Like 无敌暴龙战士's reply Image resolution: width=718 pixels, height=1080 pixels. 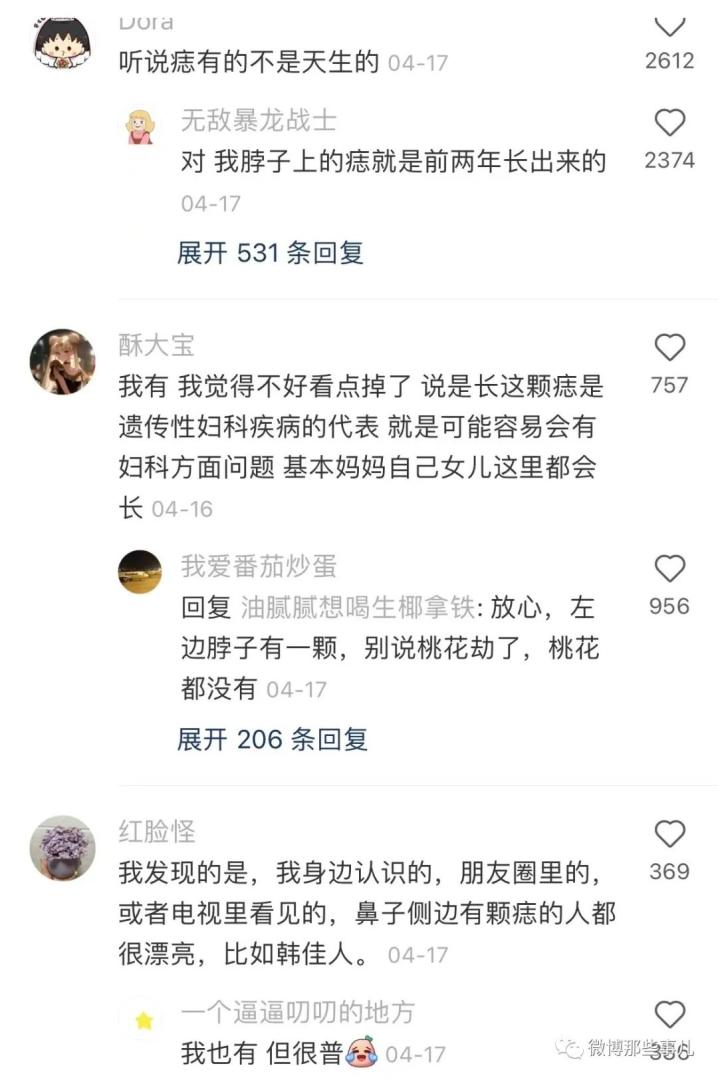click(x=669, y=123)
